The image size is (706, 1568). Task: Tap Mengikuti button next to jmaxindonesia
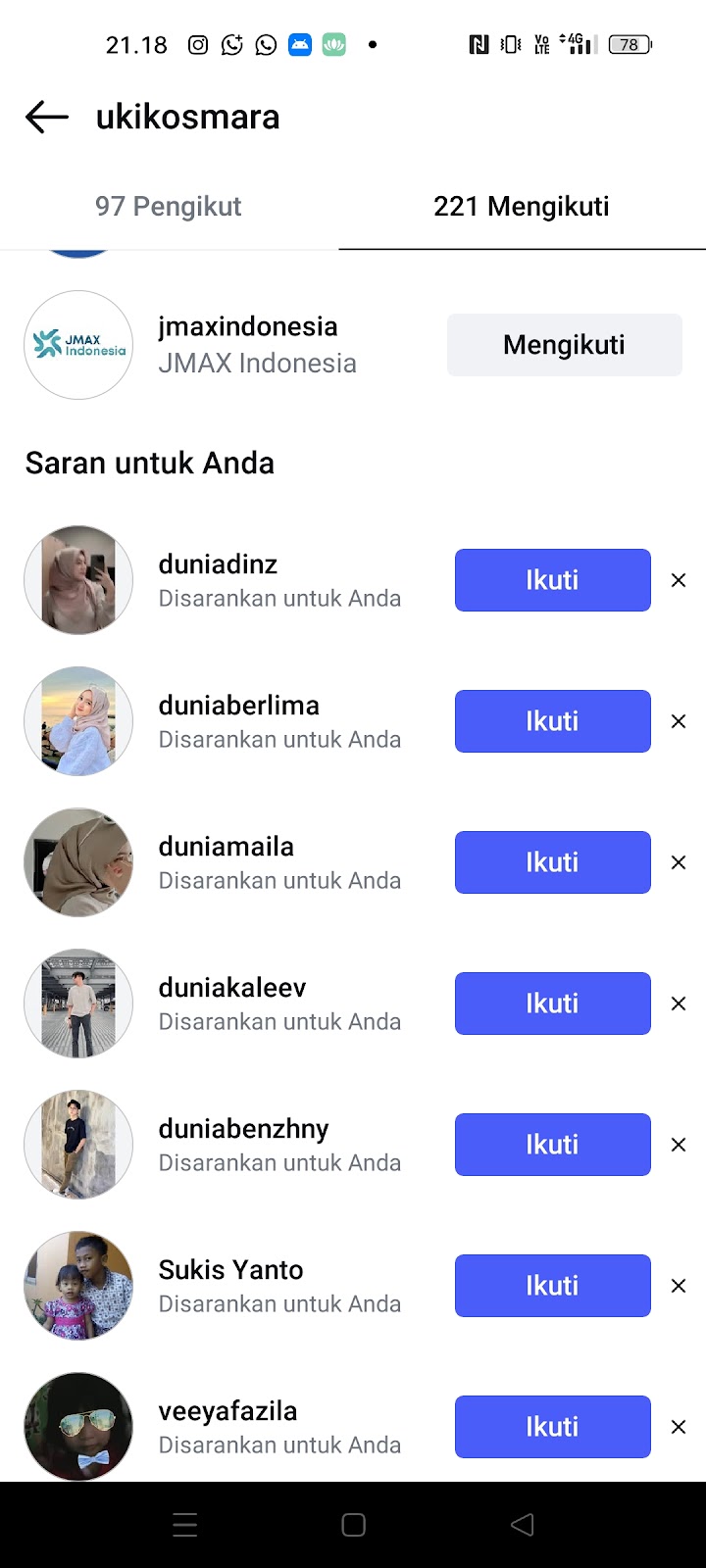(x=564, y=345)
